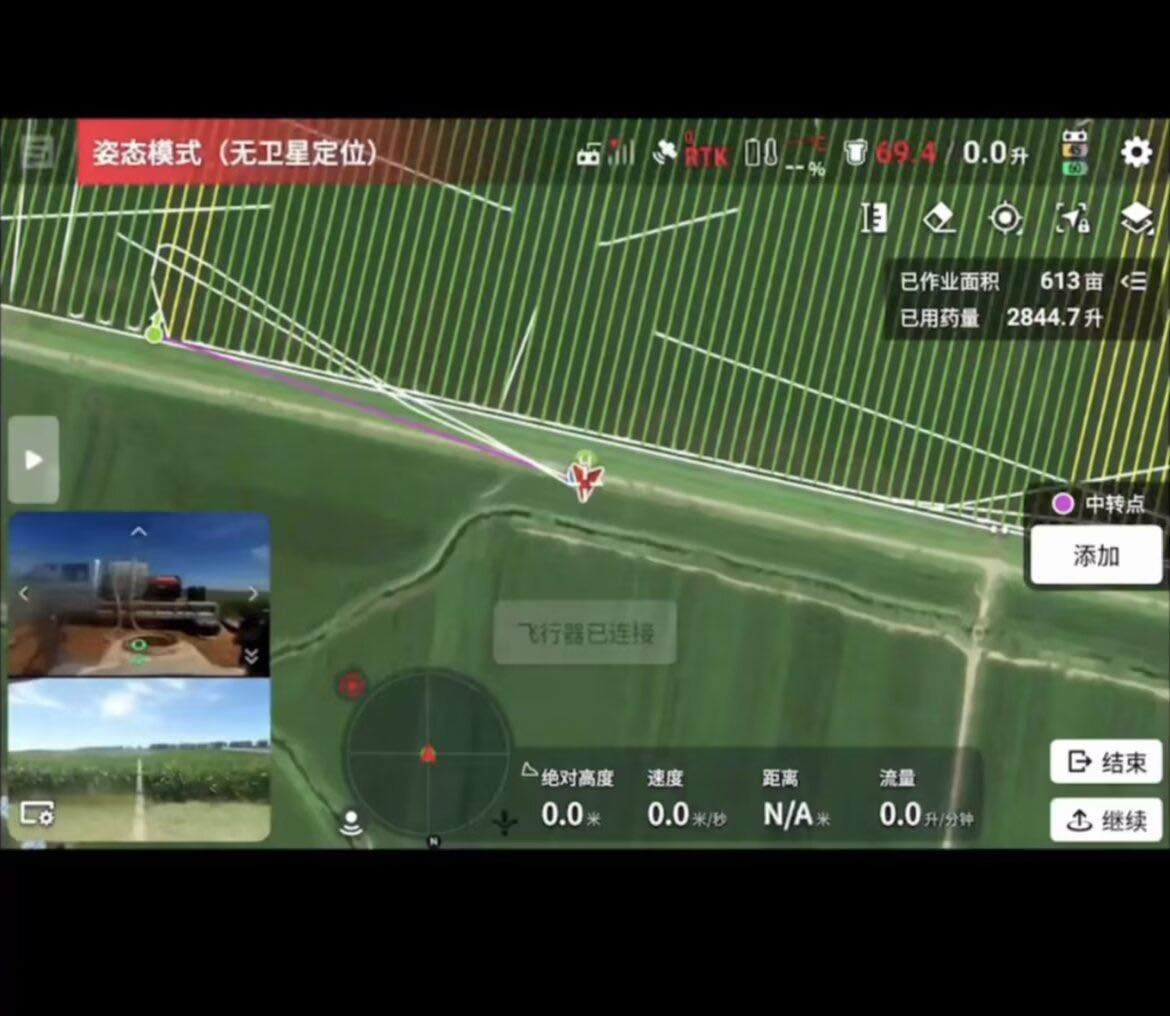
Task: Expand the side panel with the arrow tab
Action: (x=34, y=460)
